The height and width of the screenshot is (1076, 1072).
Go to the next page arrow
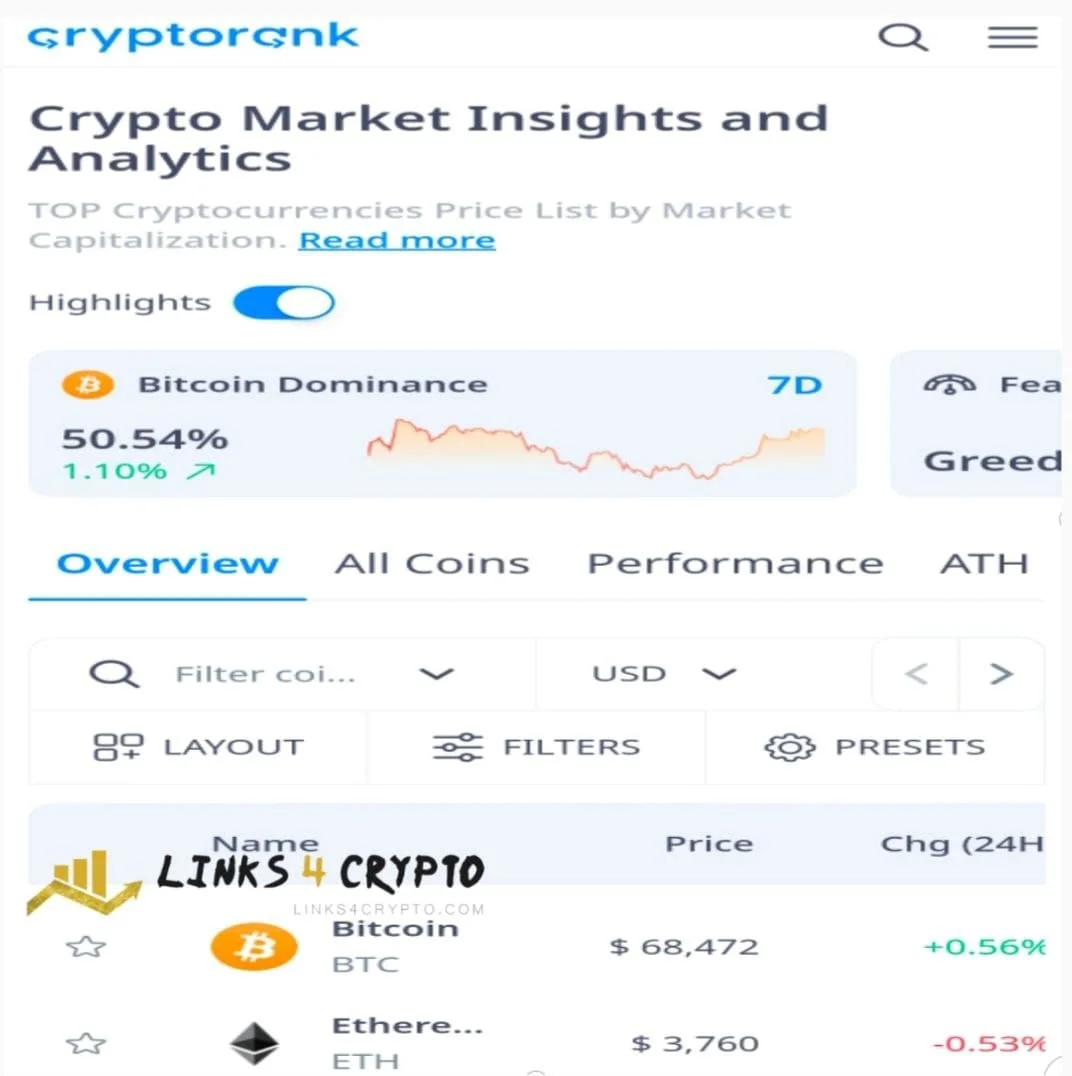tap(1001, 674)
